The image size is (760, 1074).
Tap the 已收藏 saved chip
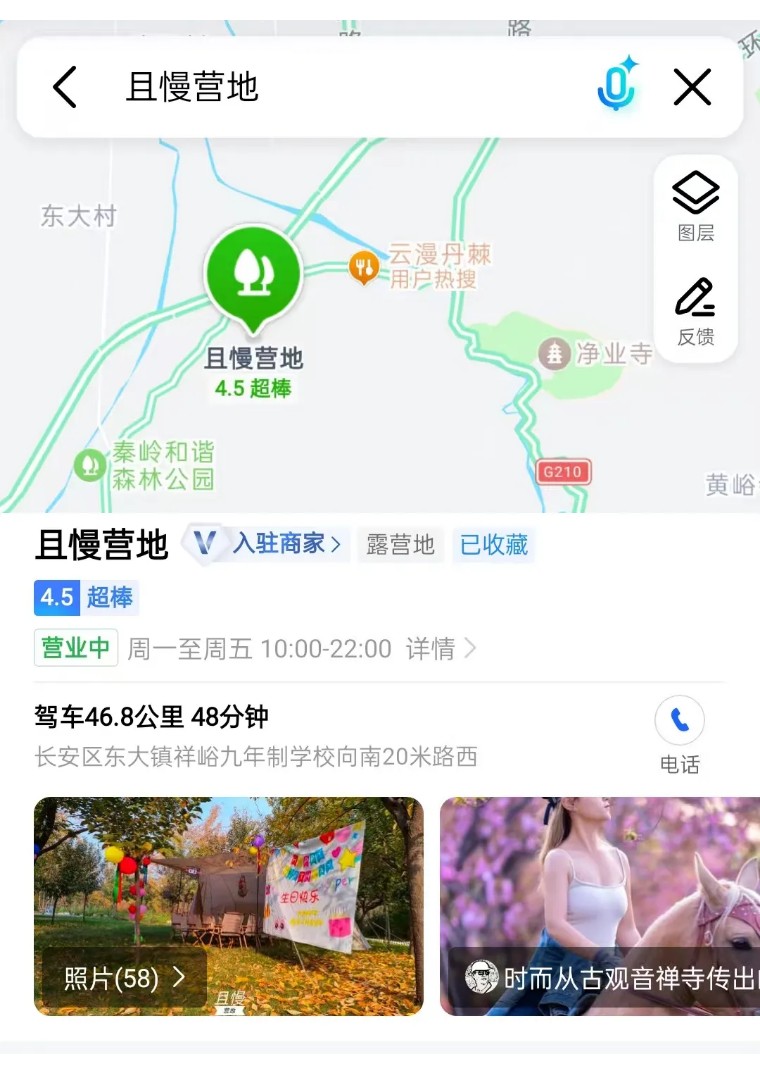pyautogui.click(x=493, y=545)
